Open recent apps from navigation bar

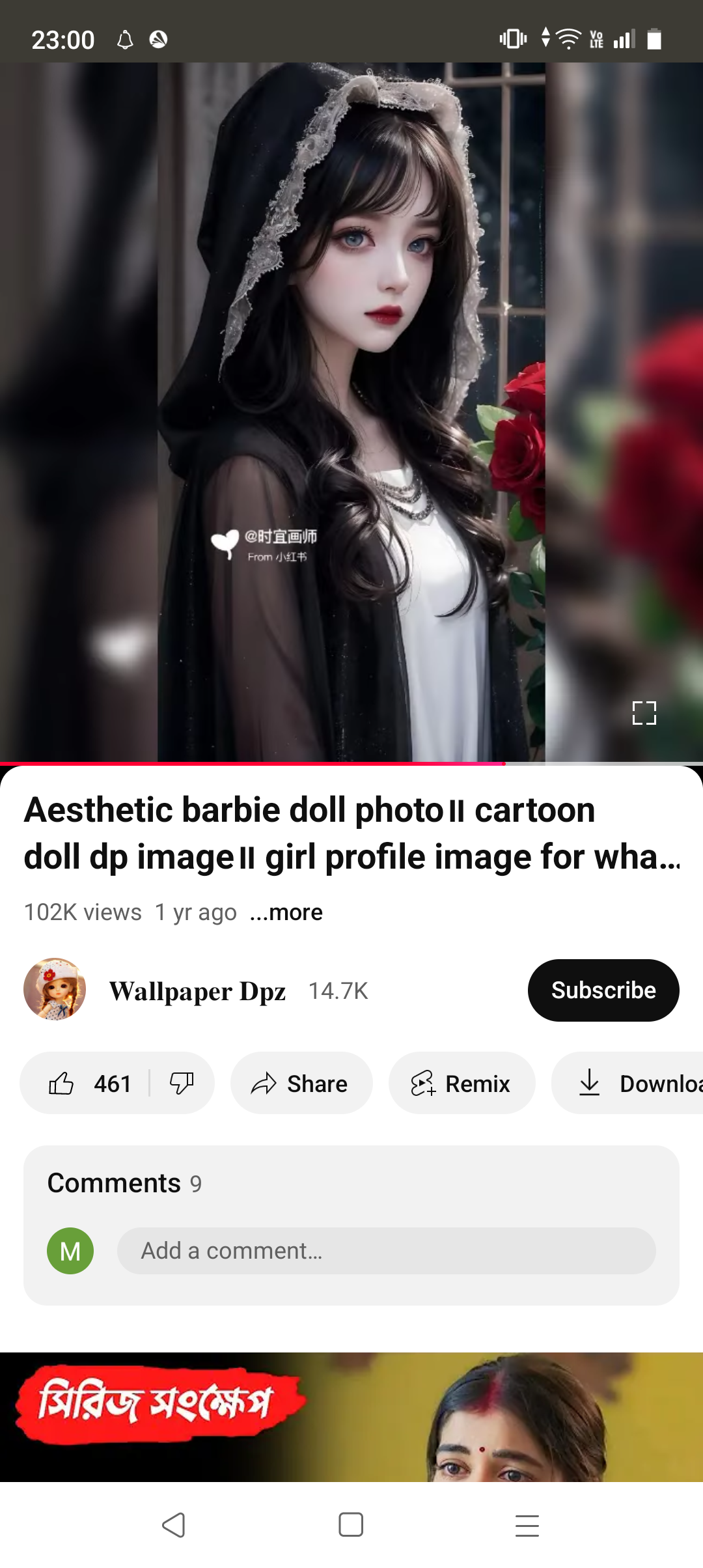(527, 1525)
